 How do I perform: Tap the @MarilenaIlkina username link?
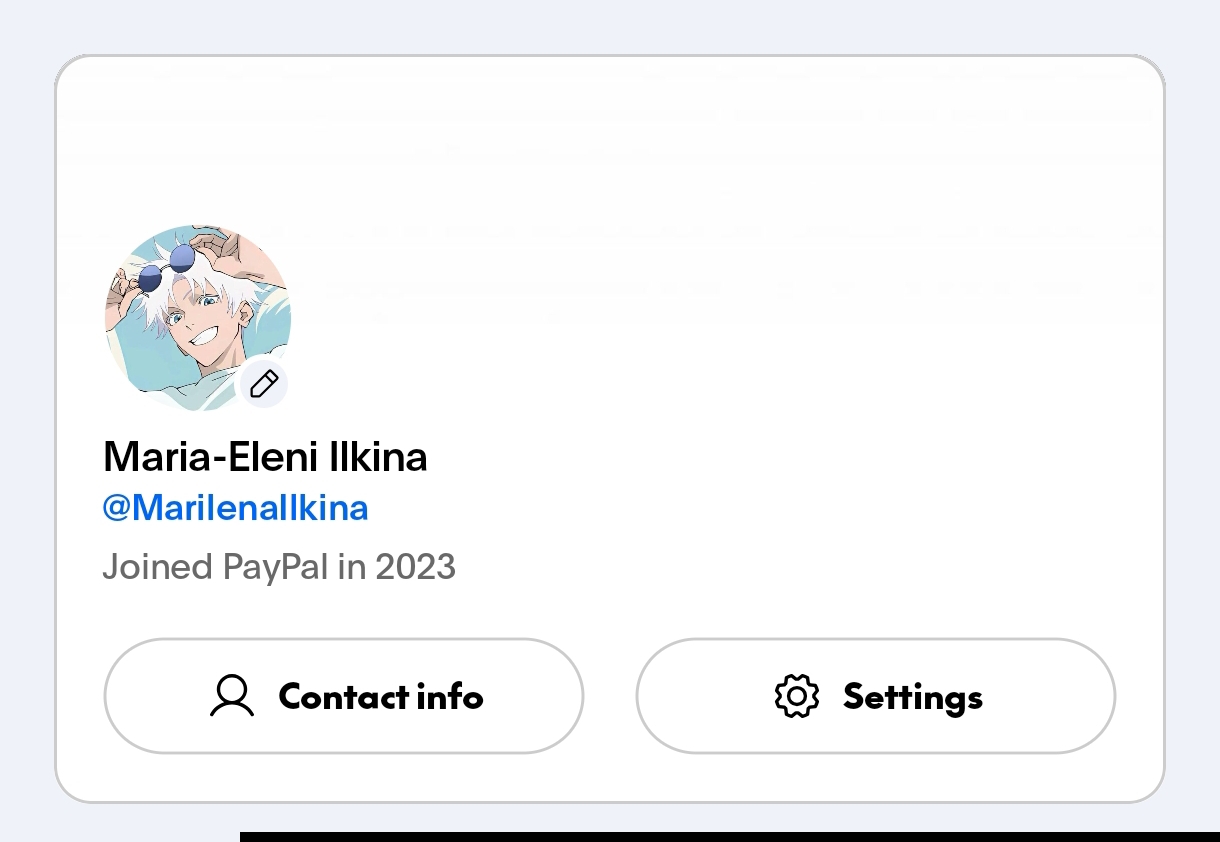point(236,509)
